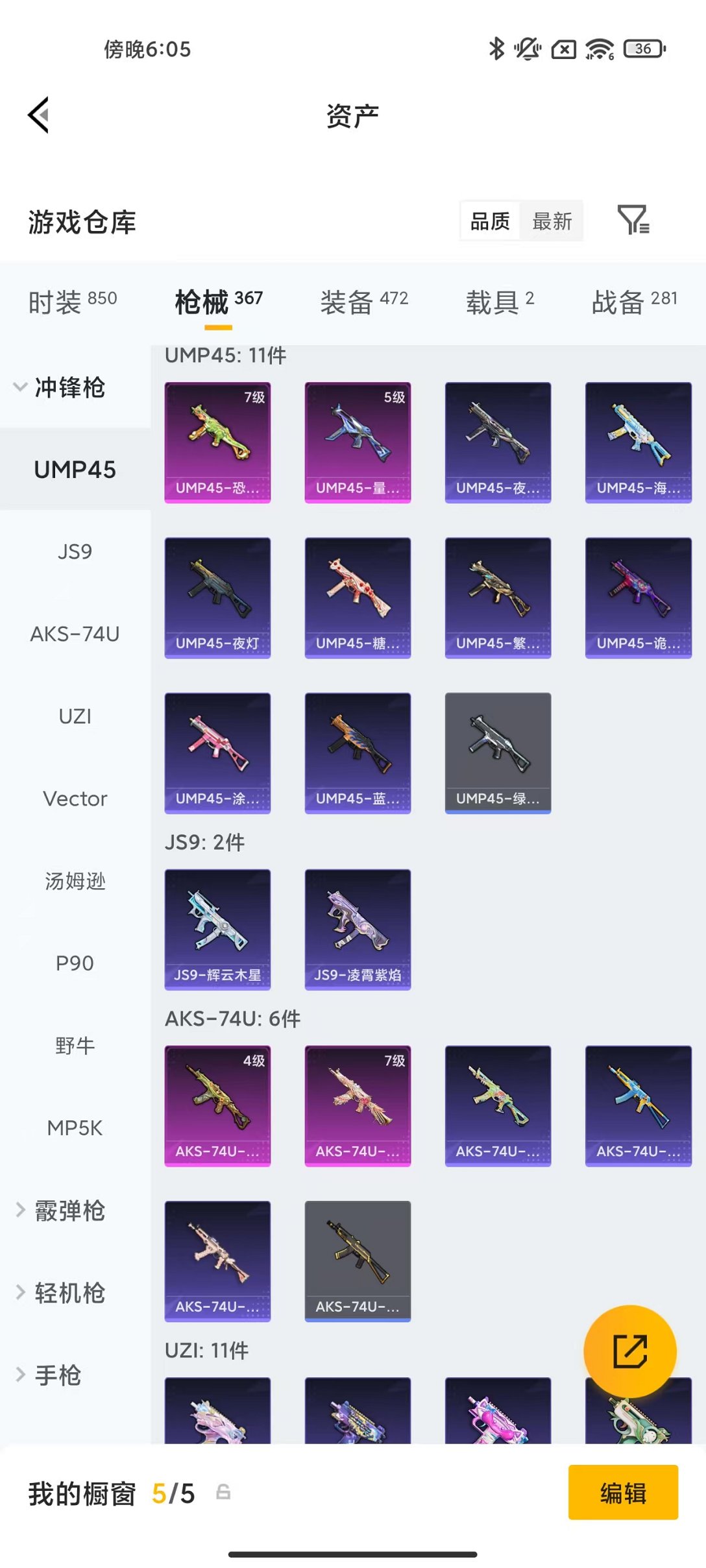This screenshot has width=706, height=1568.
Task: Select MP5K in the side list
Action: 75,1128
